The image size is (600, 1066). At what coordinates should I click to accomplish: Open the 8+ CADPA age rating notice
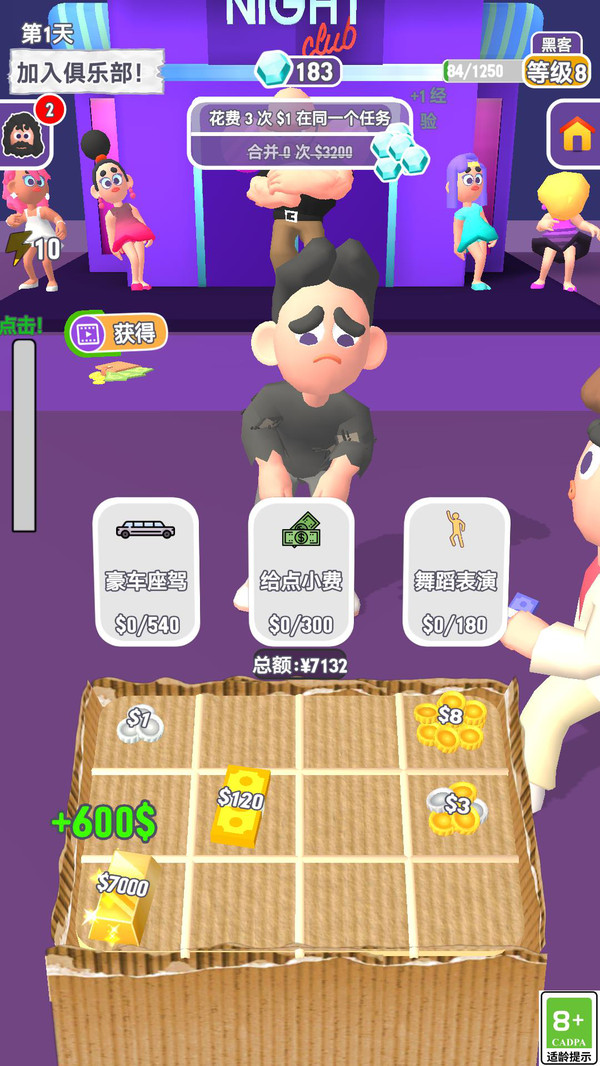point(568,1027)
